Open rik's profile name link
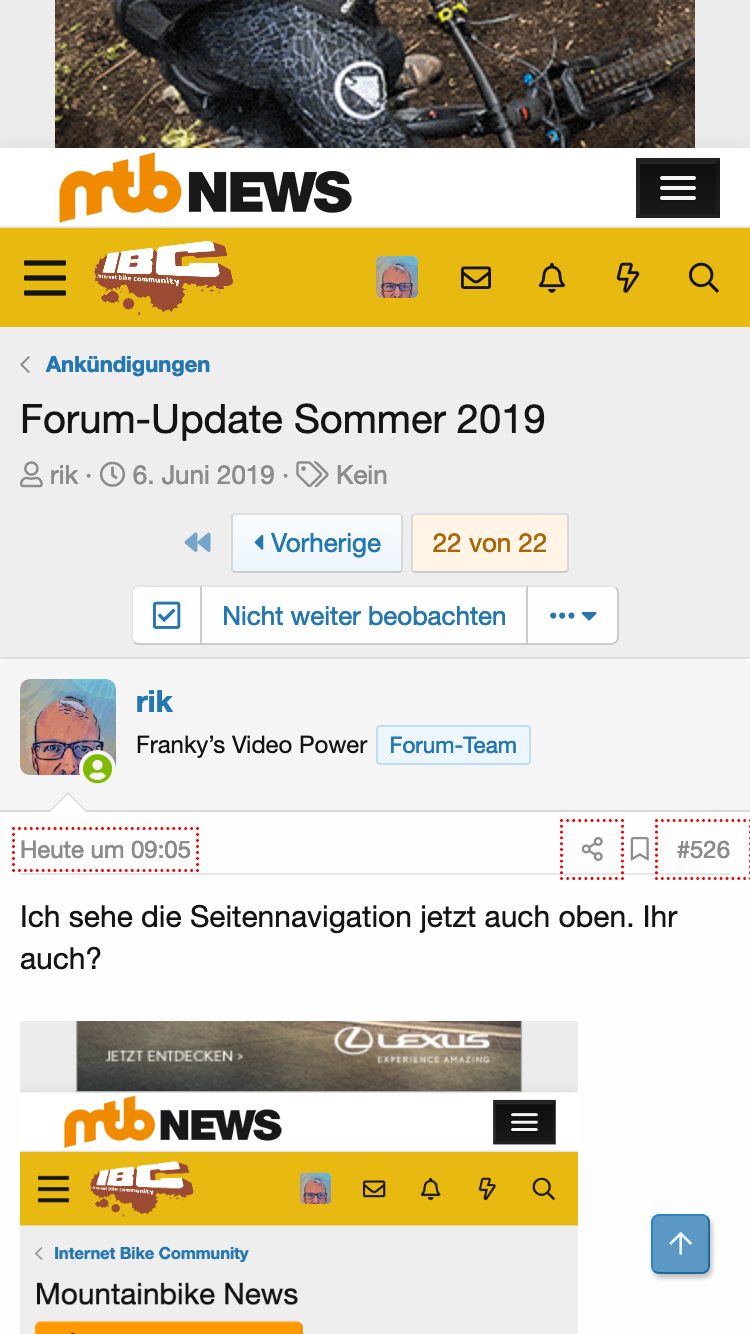The height and width of the screenshot is (1334, 750). click(154, 702)
